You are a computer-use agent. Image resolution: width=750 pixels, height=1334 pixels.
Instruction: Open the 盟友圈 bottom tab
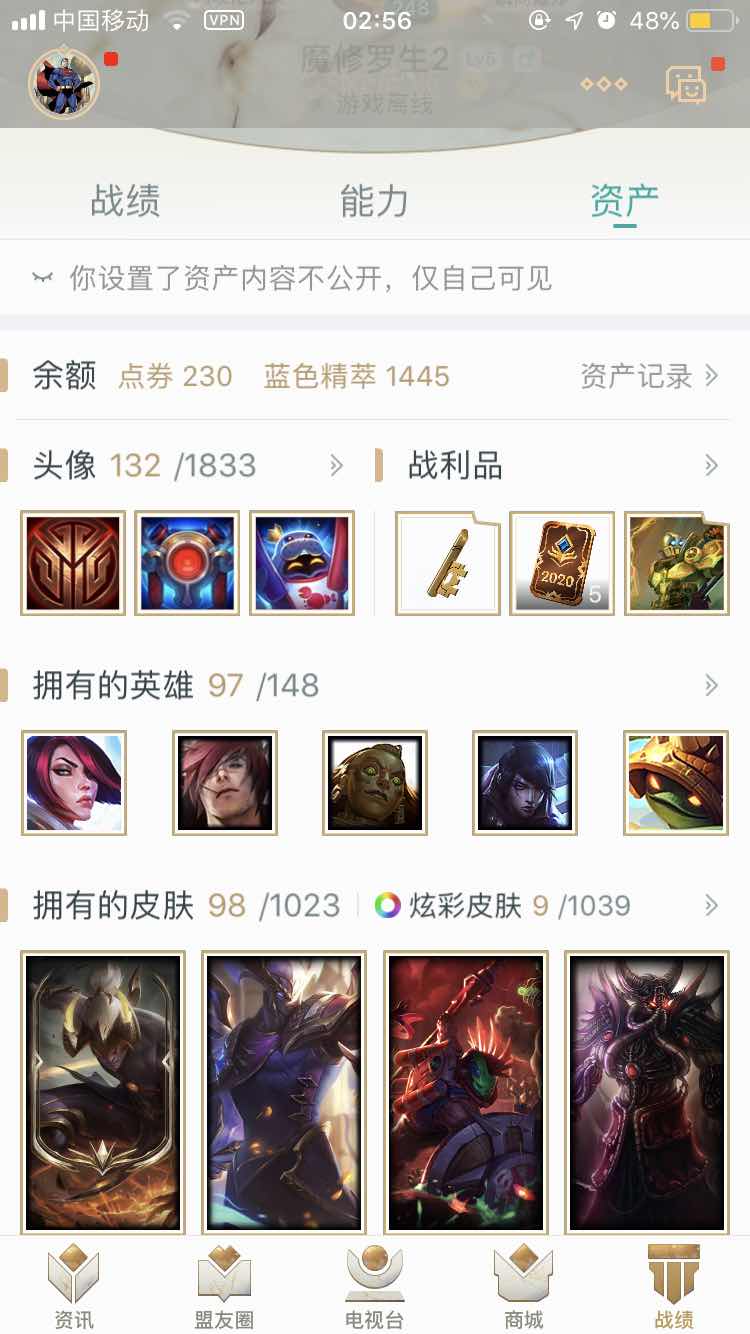[224, 1287]
